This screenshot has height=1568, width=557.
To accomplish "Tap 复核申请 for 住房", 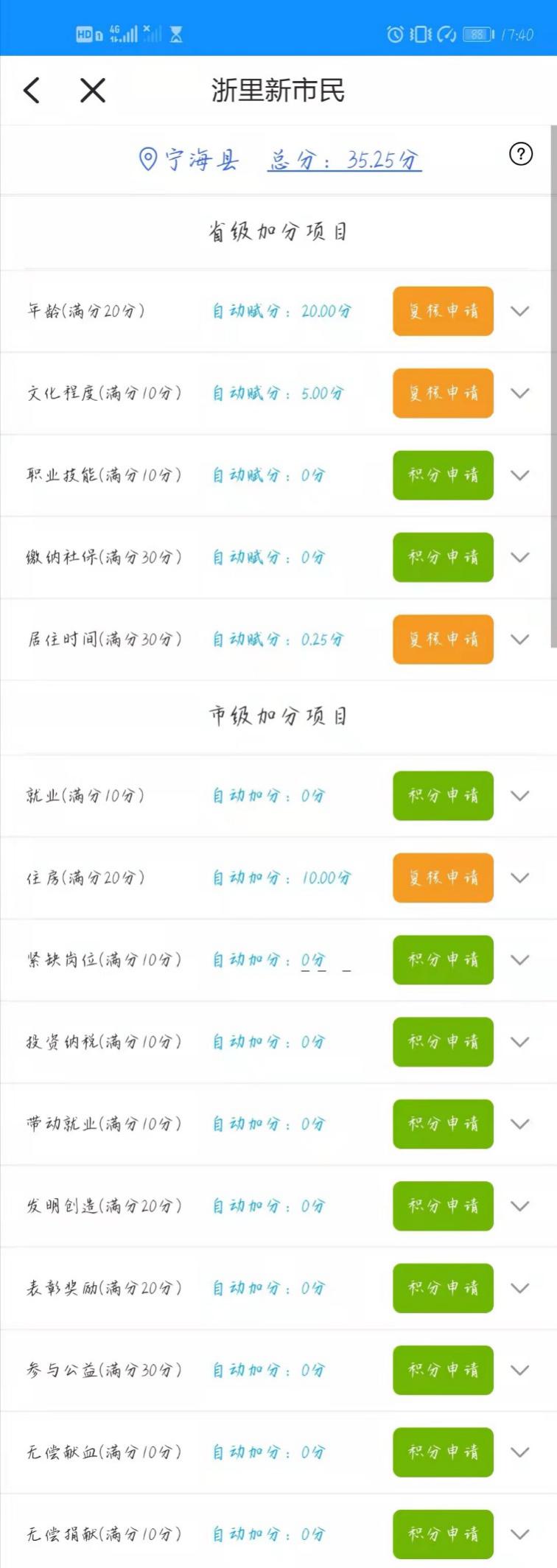I will (443, 878).
